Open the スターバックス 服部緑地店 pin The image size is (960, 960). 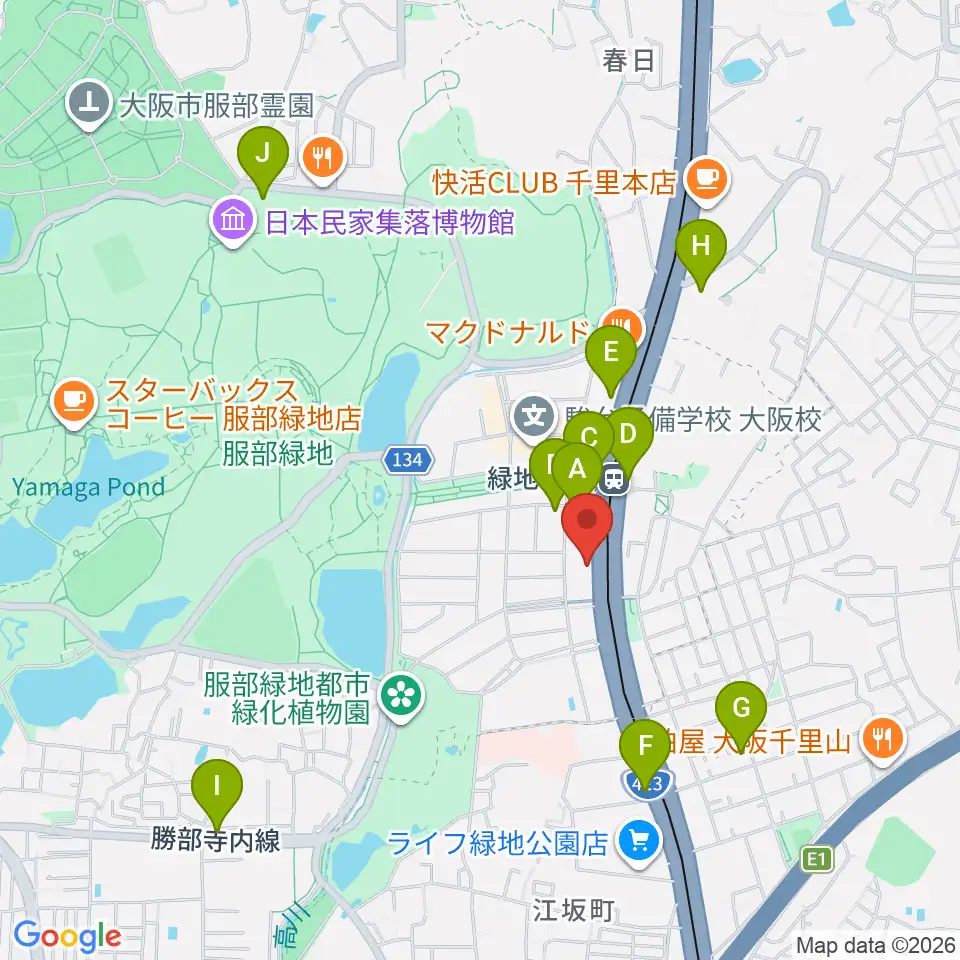tap(73, 403)
